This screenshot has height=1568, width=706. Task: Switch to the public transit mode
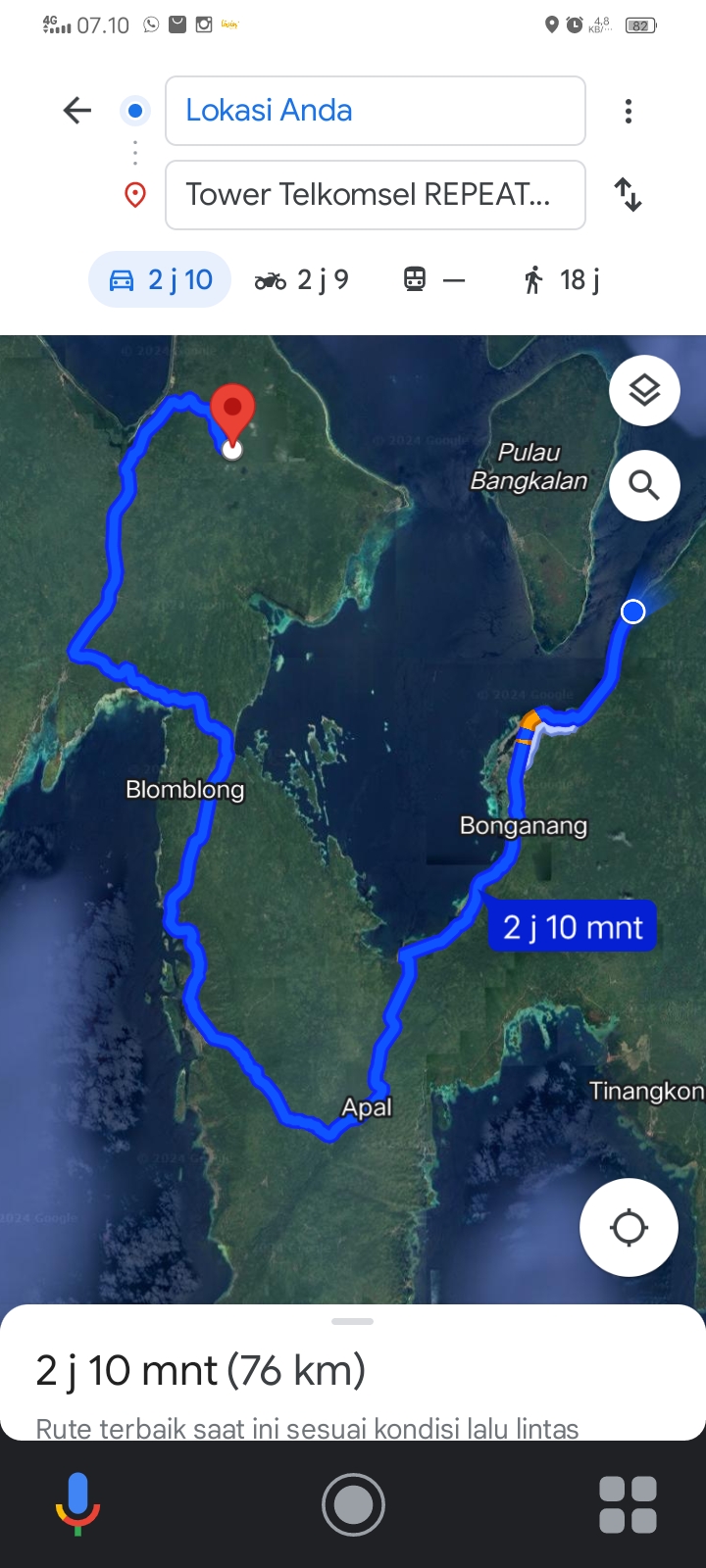pyautogui.click(x=434, y=280)
